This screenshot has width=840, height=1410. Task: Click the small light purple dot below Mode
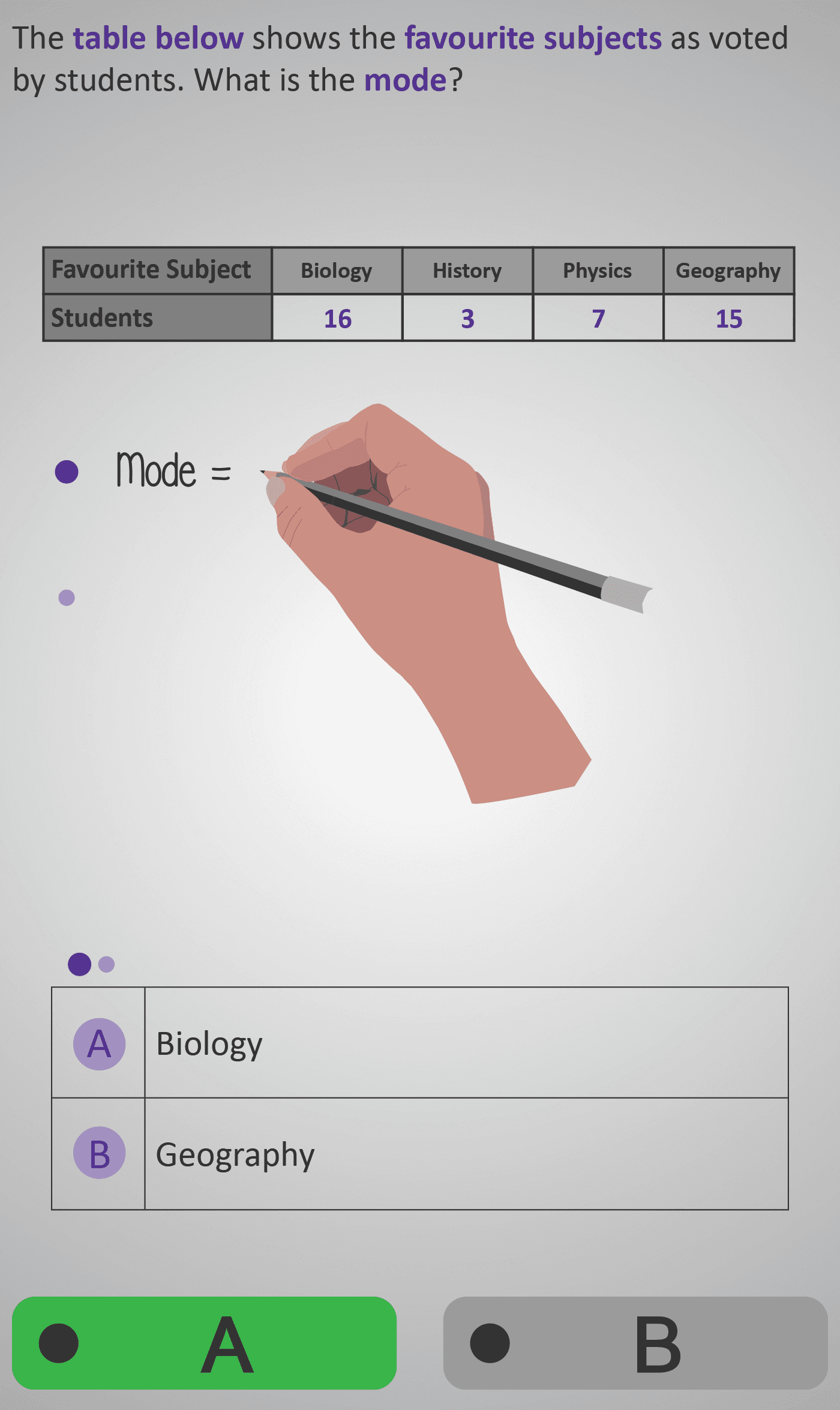[66, 598]
